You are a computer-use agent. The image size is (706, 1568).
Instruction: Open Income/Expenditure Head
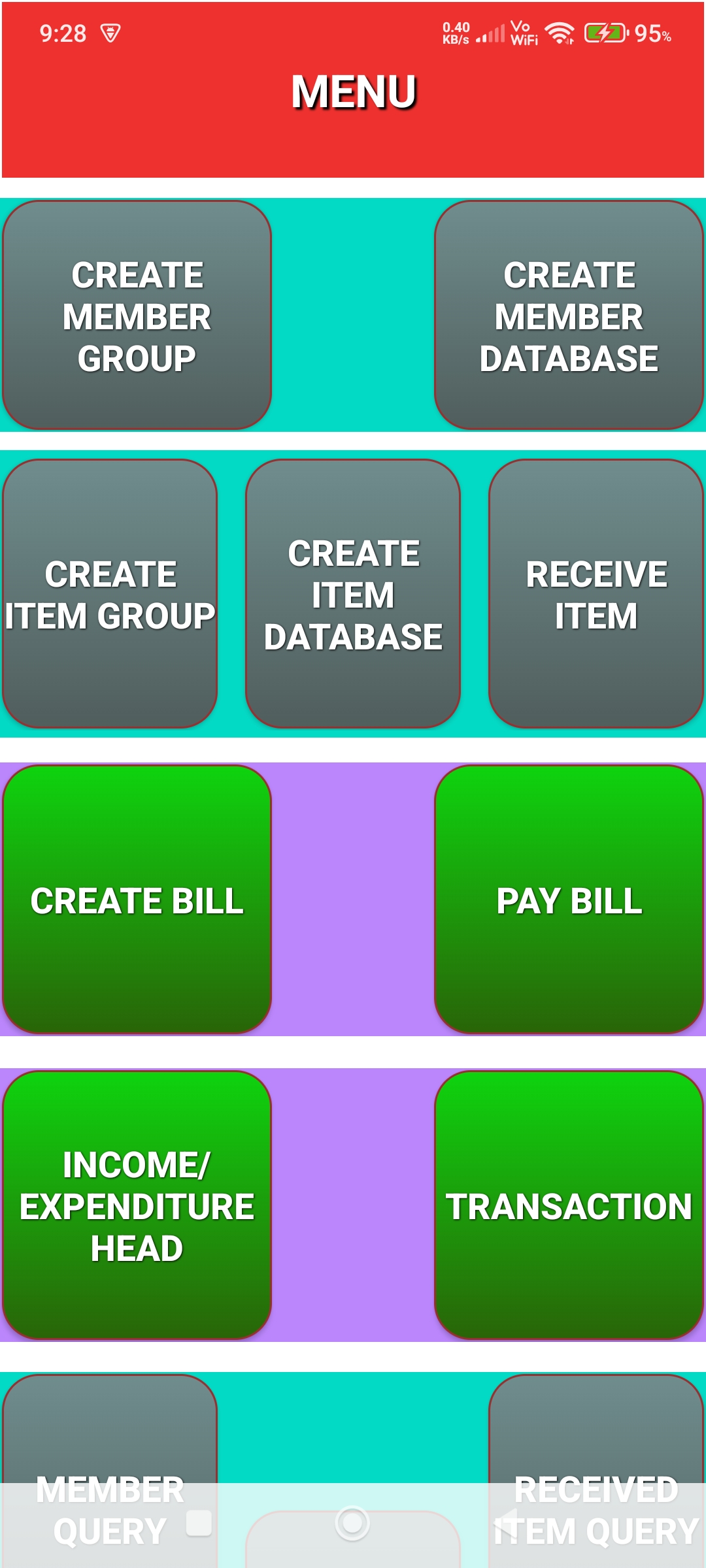coord(137,1205)
